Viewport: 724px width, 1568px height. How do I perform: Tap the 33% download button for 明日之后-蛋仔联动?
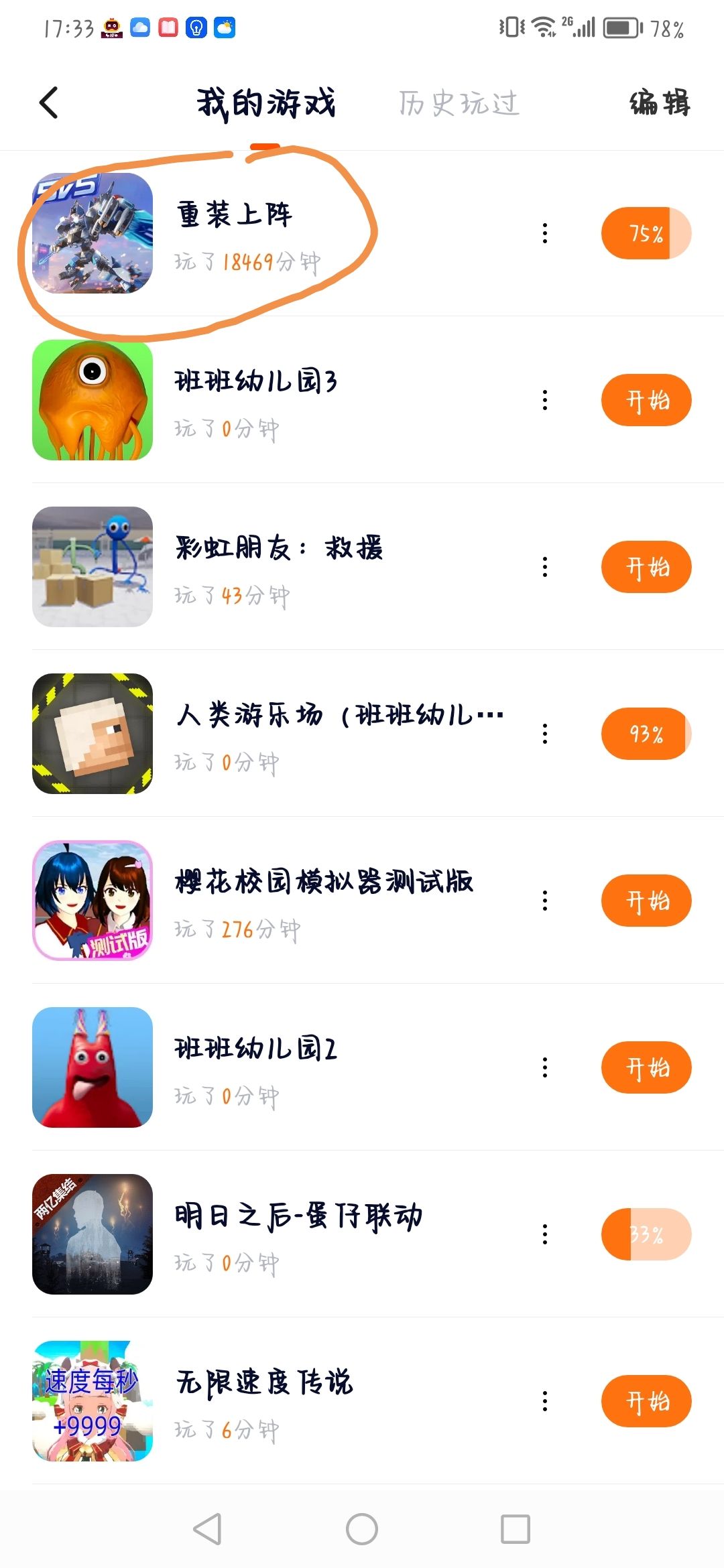(646, 1234)
